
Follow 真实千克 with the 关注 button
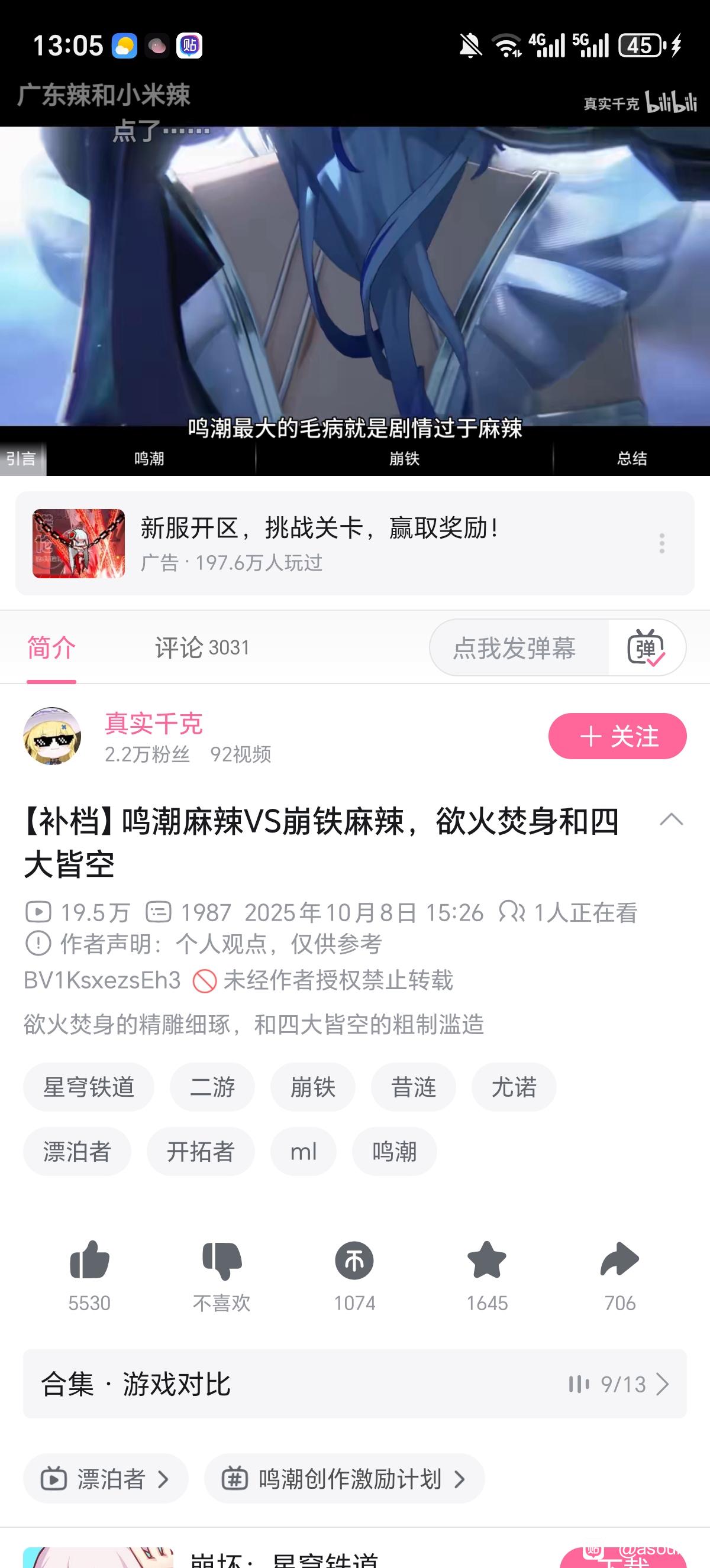[617, 736]
